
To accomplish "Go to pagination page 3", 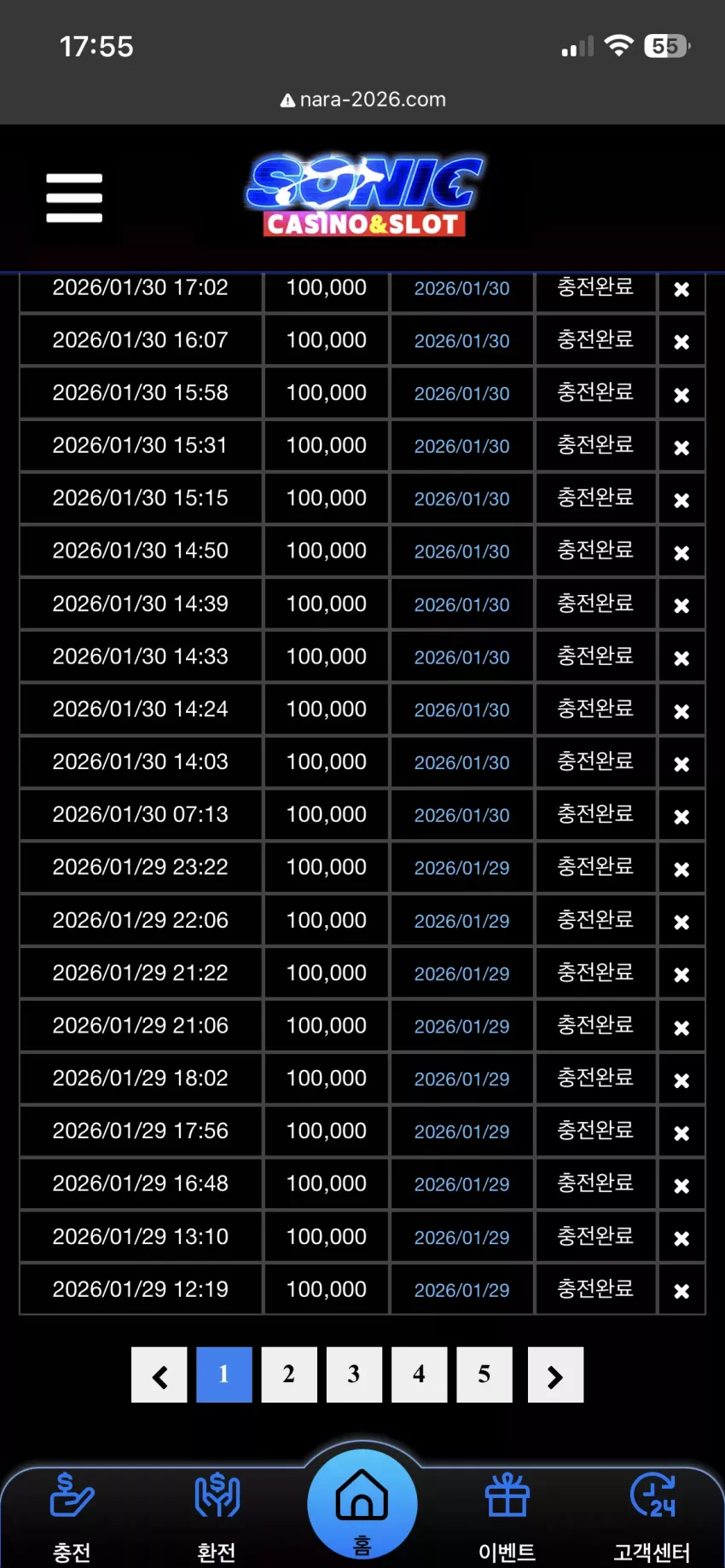I will coord(354,1374).
